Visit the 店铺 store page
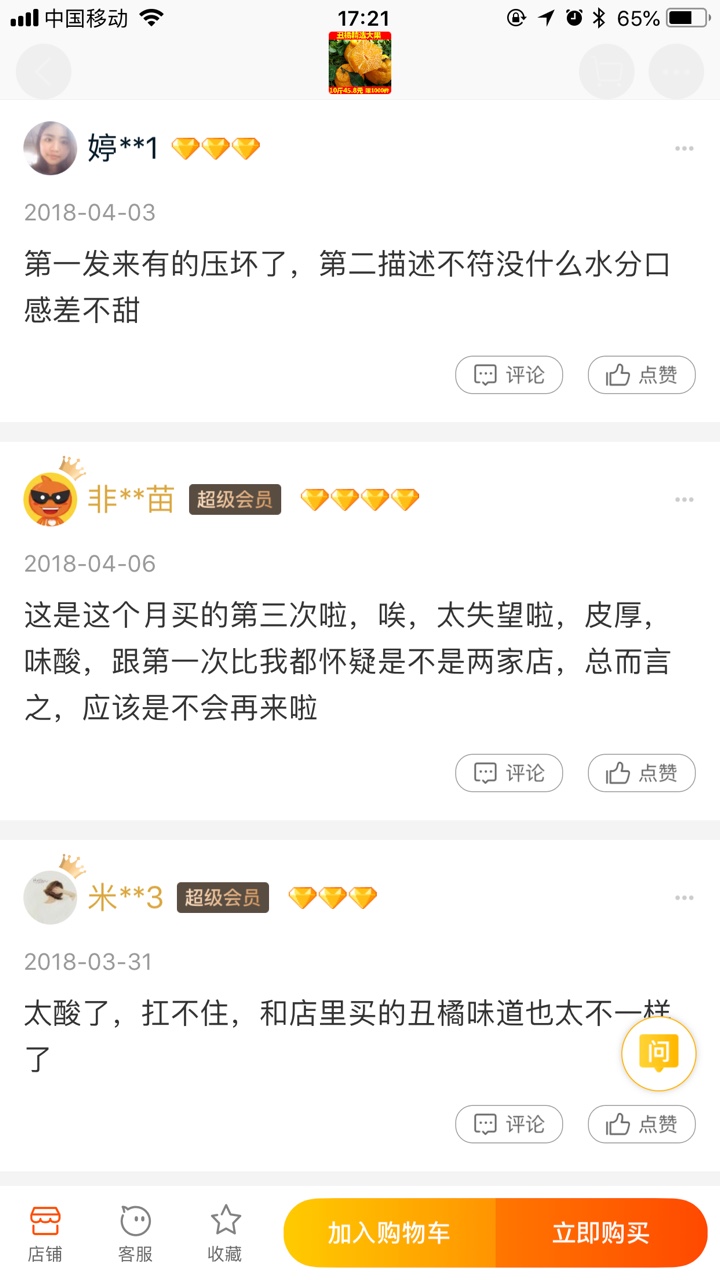The height and width of the screenshot is (1280, 720). (x=45, y=1233)
